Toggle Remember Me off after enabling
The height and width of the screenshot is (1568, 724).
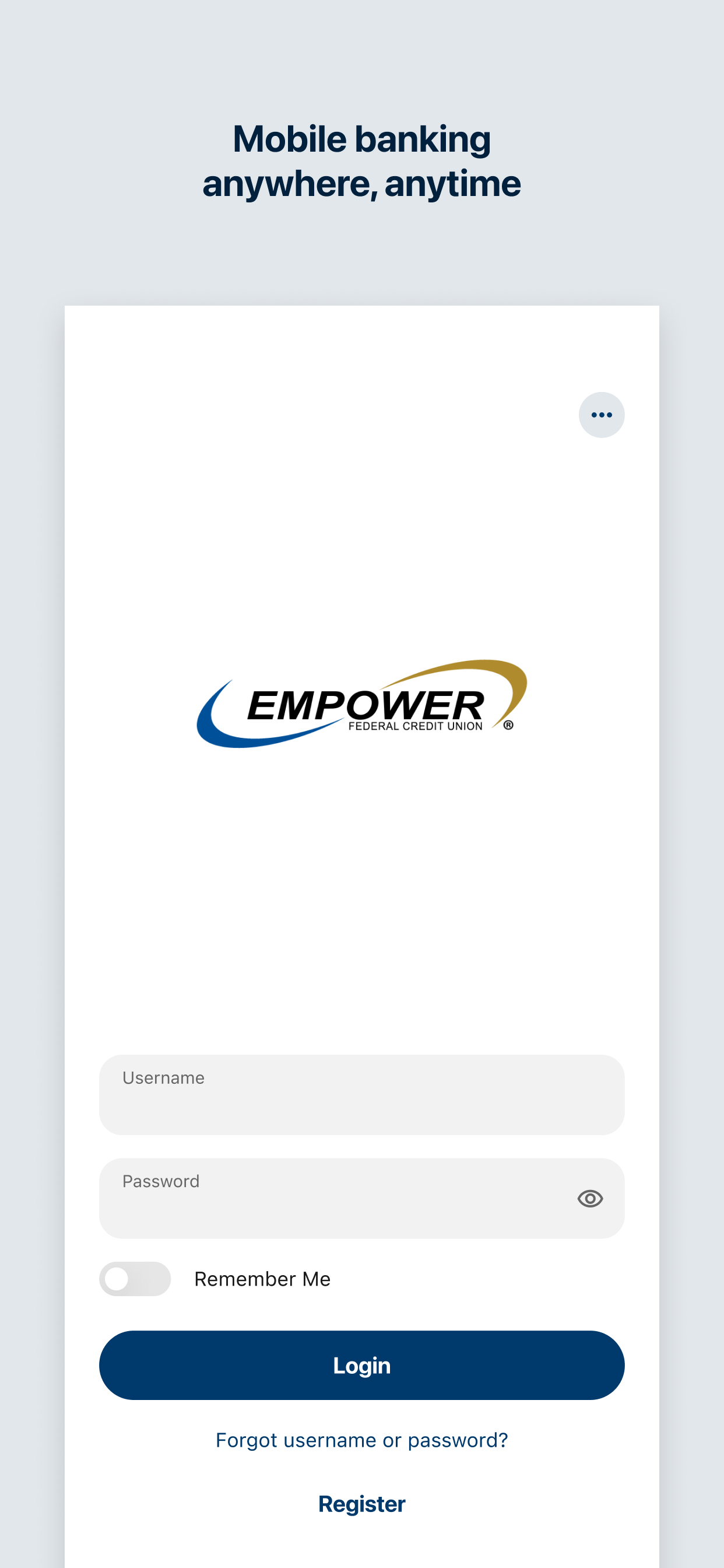[x=135, y=1278]
